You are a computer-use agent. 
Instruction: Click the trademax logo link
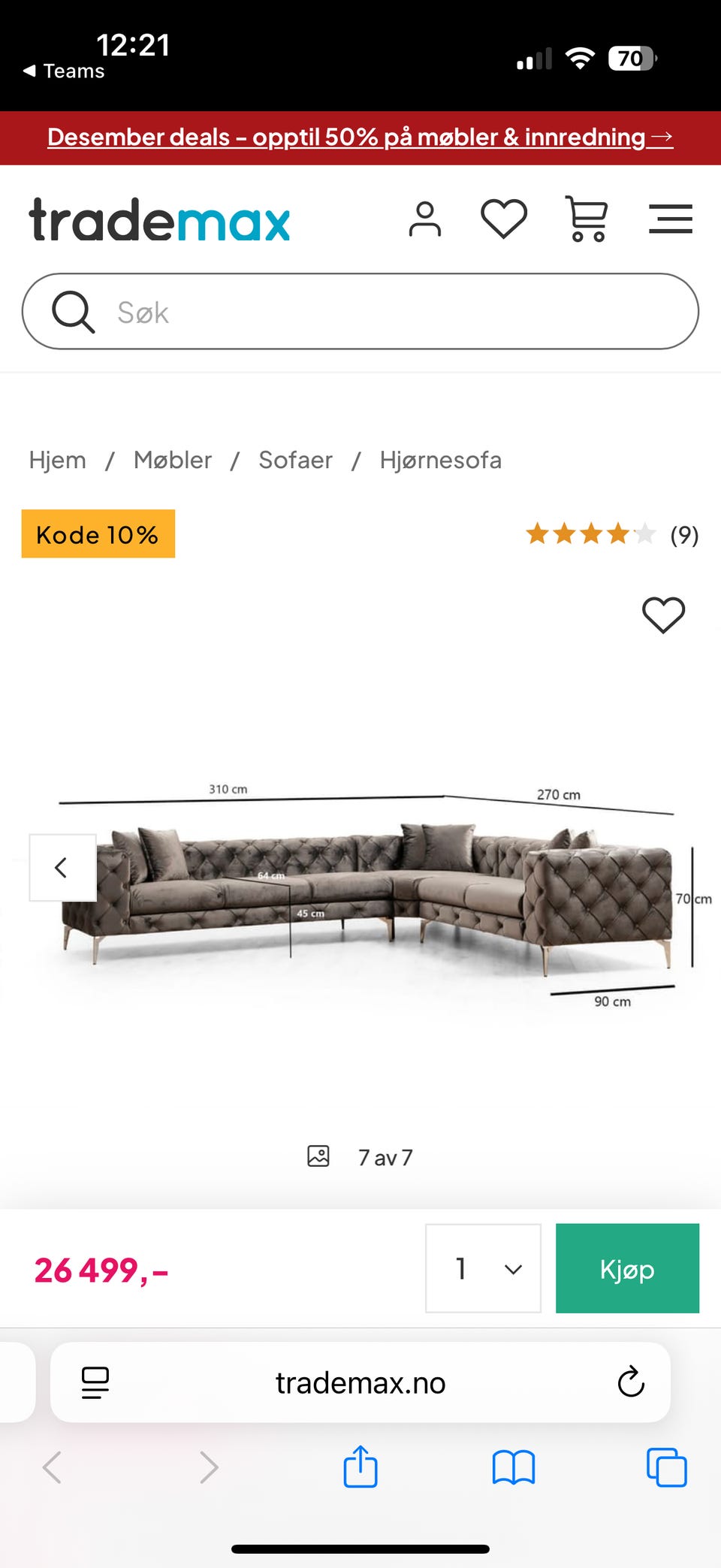[159, 219]
